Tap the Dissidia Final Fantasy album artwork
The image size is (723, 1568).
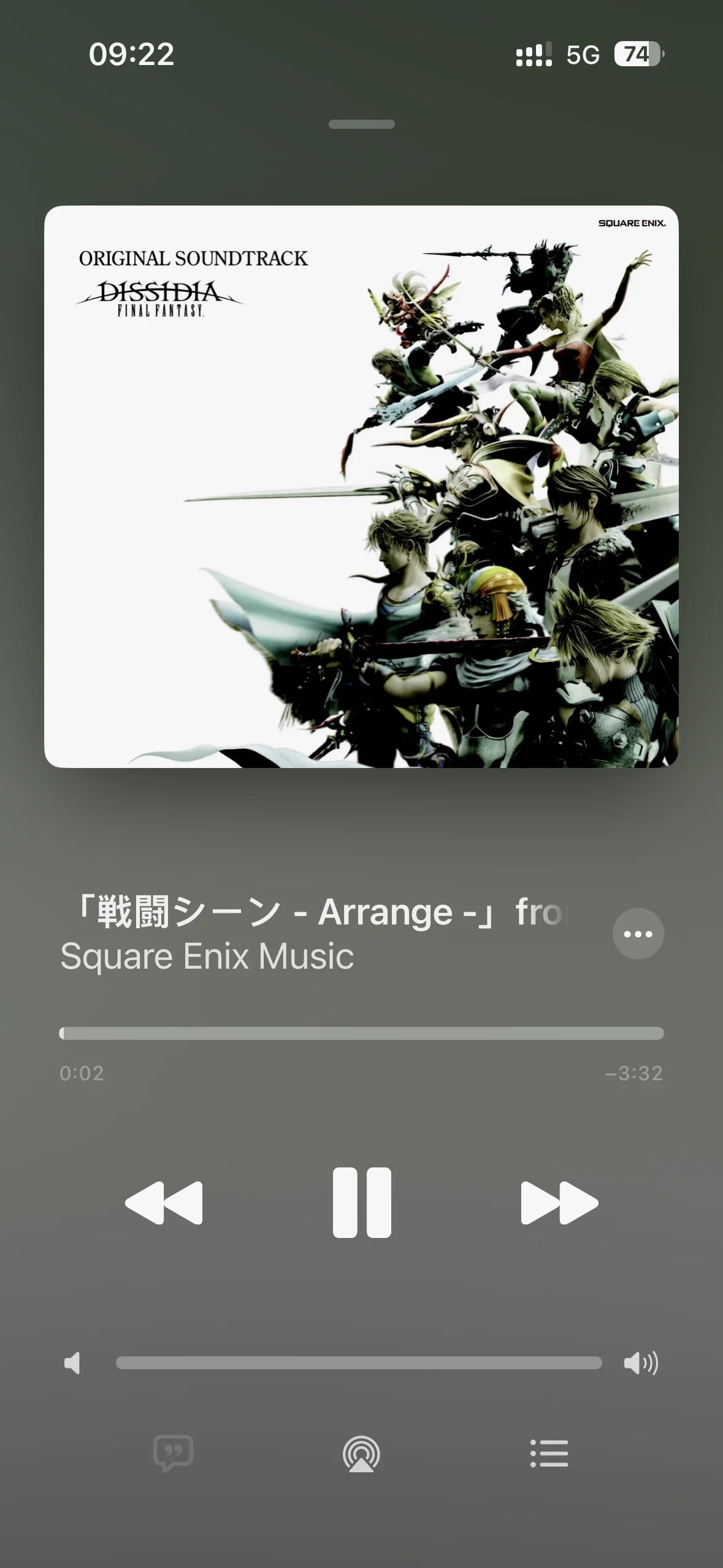point(361,486)
